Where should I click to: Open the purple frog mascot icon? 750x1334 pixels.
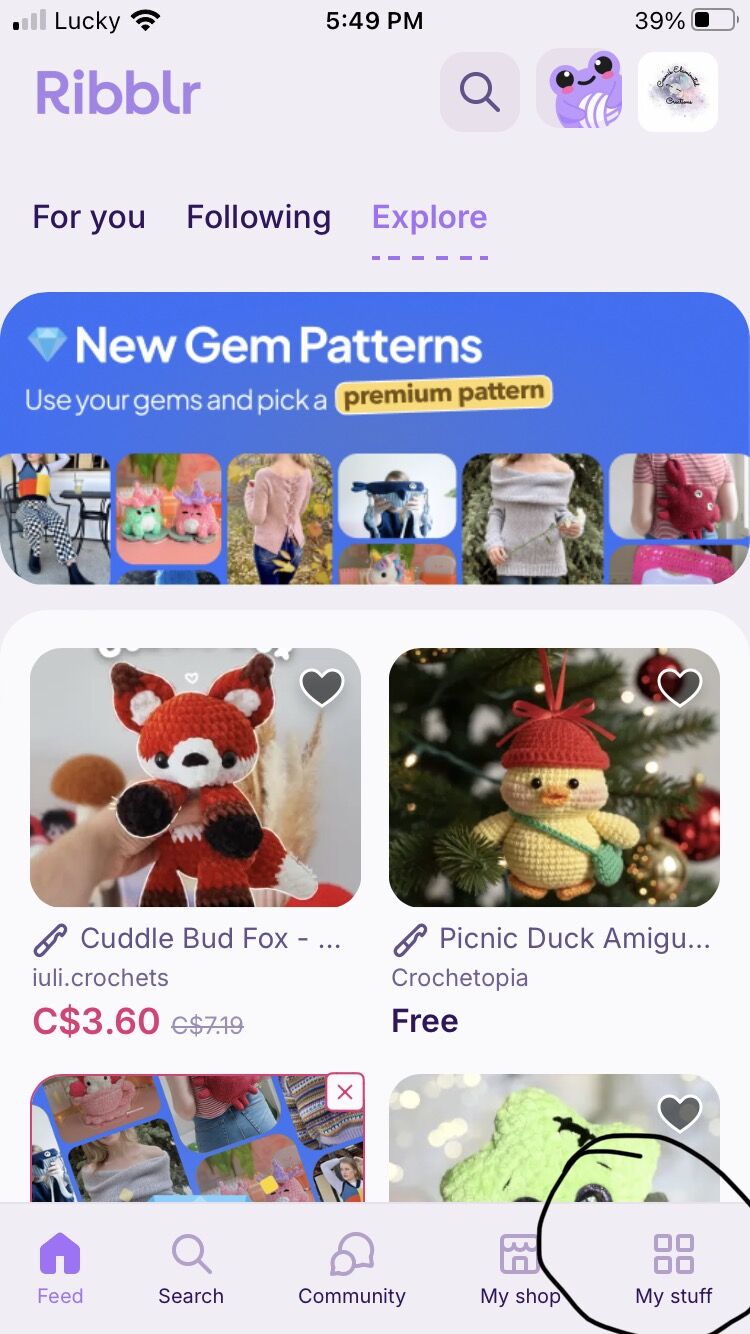579,92
